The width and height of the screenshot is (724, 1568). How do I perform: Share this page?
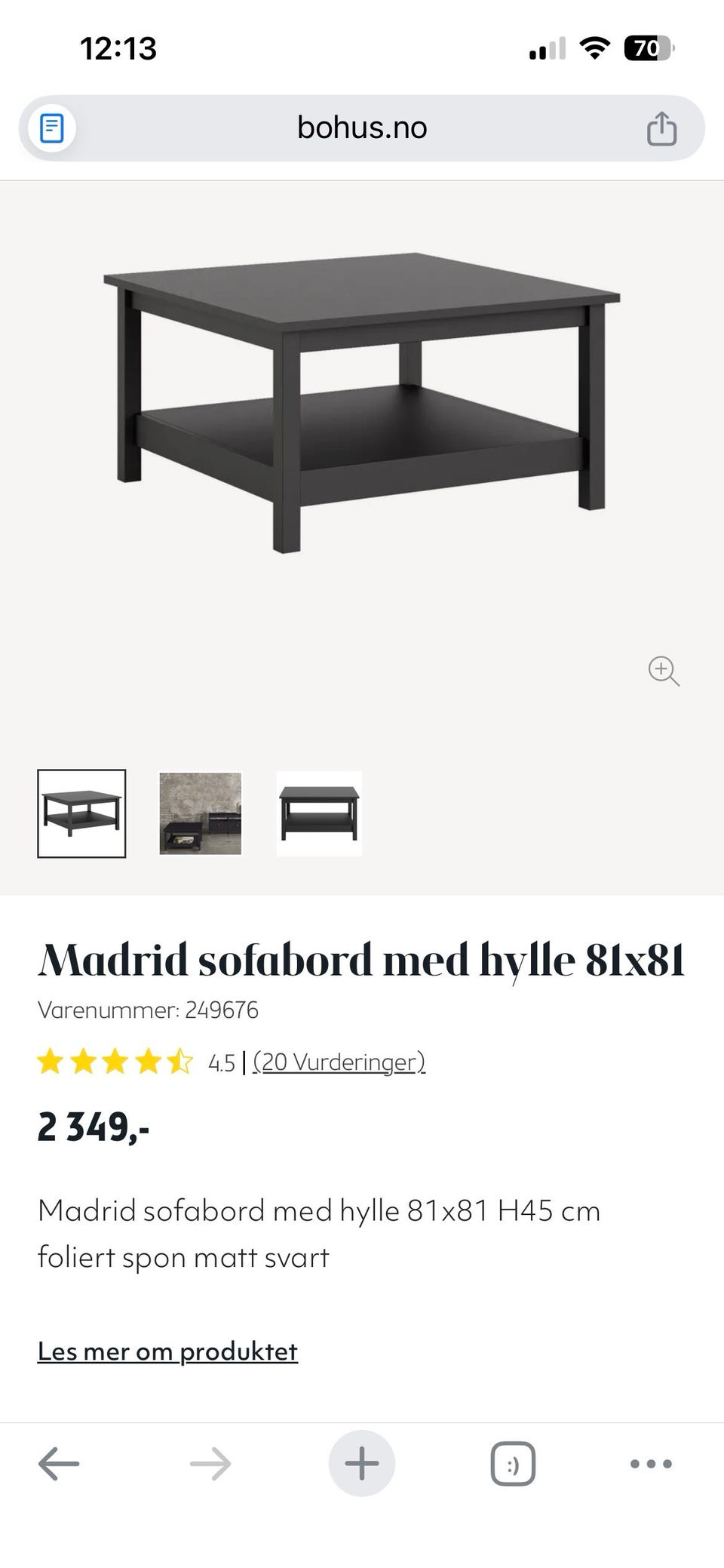[661, 128]
